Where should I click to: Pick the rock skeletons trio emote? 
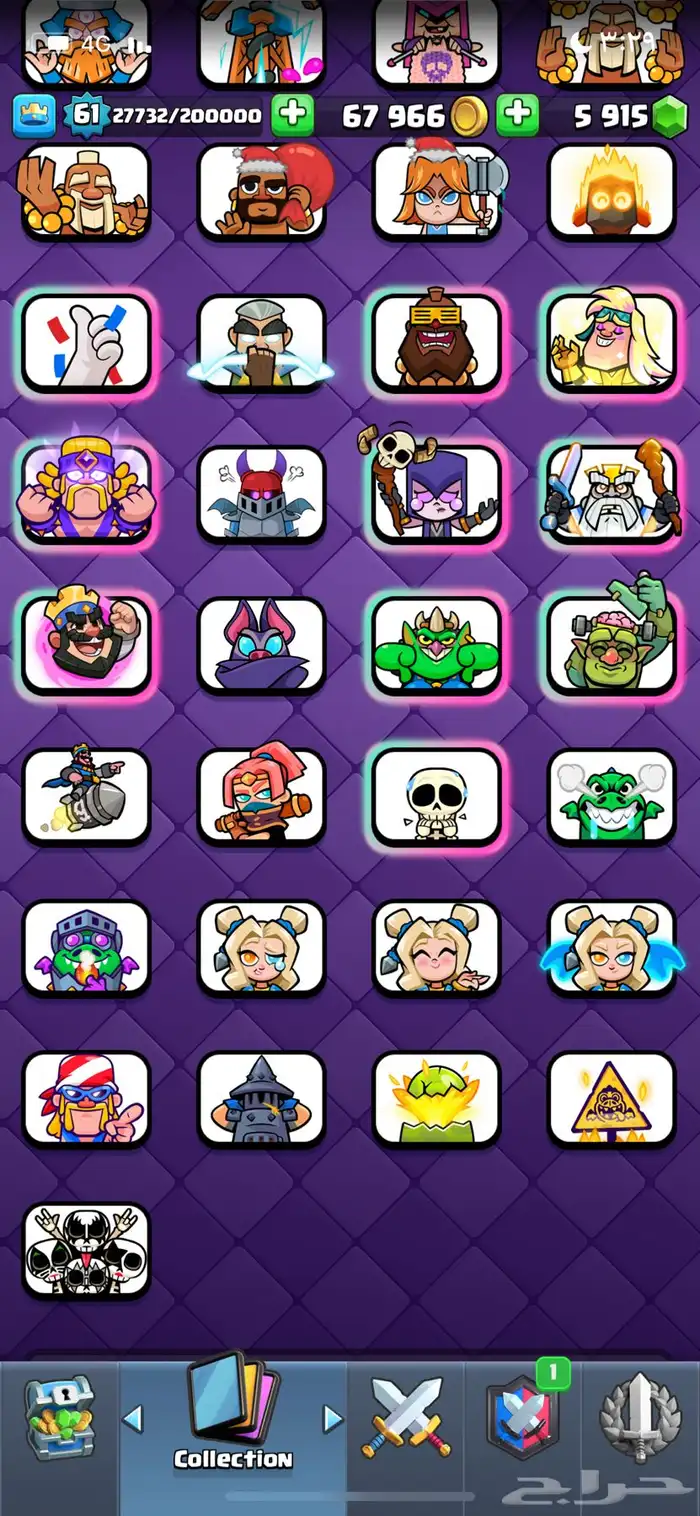pyautogui.click(x=86, y=1250)
